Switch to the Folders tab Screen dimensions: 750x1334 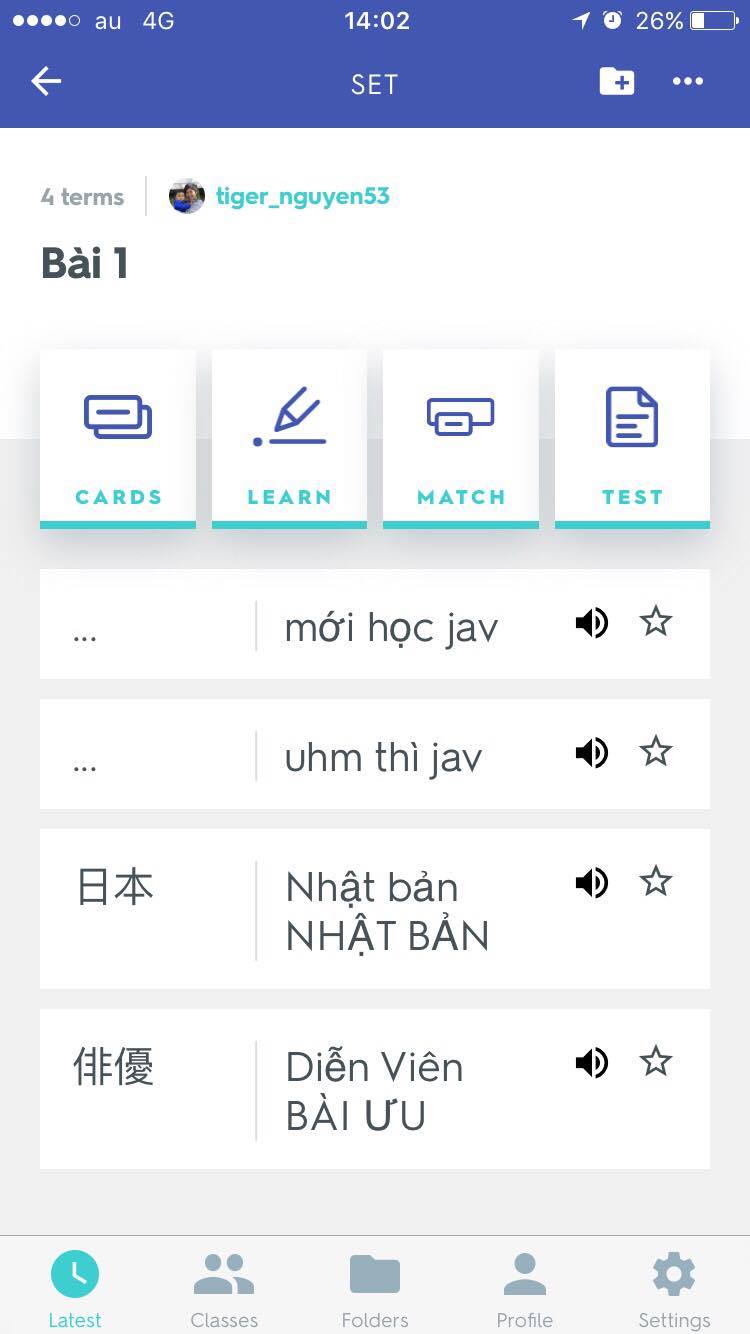click(375, 1289)
